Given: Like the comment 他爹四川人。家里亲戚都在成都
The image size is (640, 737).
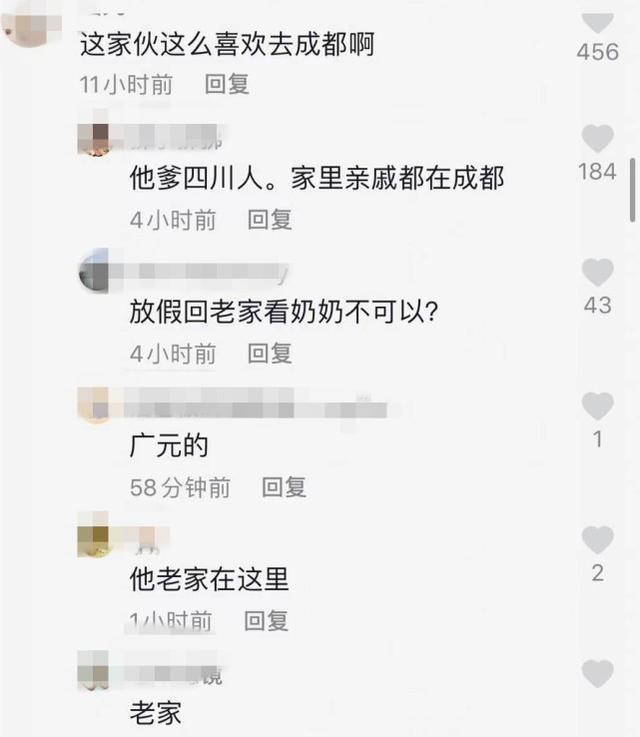Looking at the screenshot, I should pos(598,139).
